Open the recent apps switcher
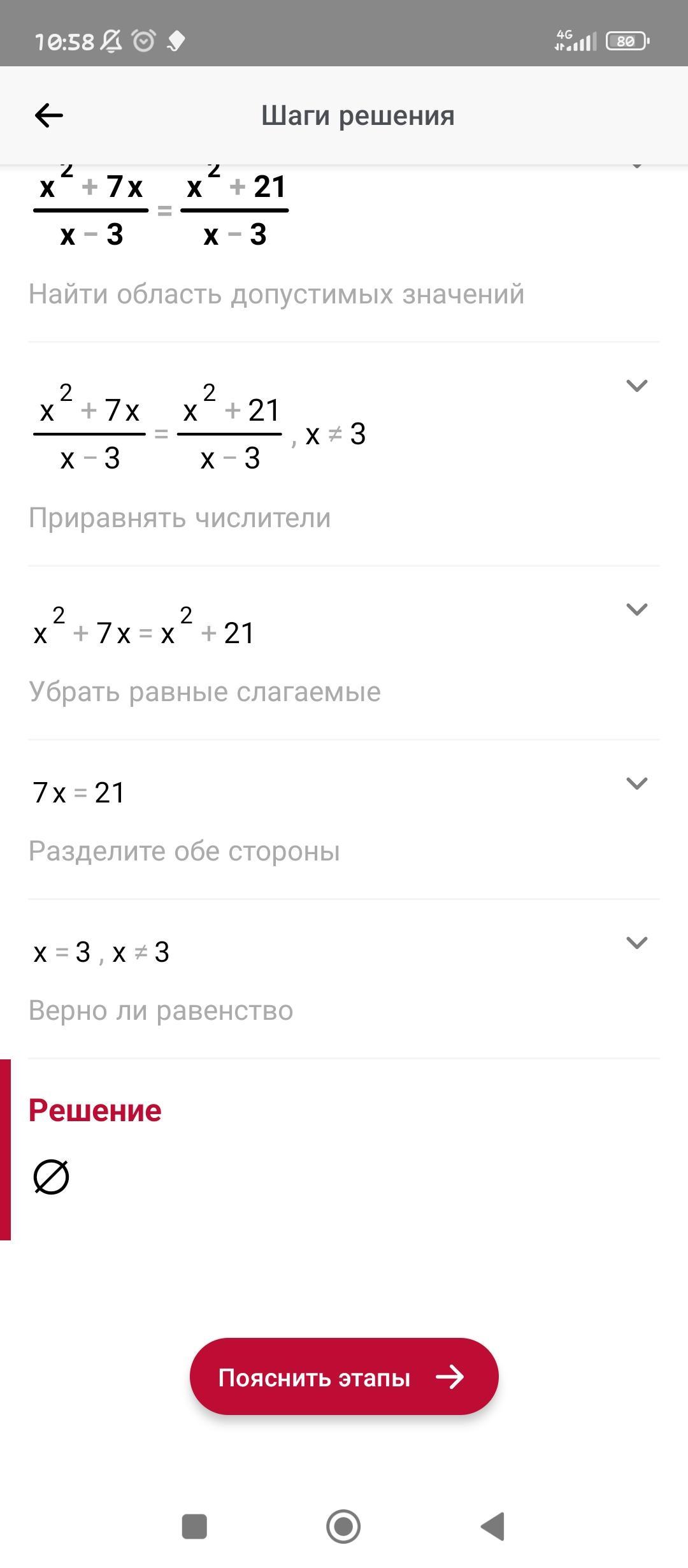 click(194, 1527)
